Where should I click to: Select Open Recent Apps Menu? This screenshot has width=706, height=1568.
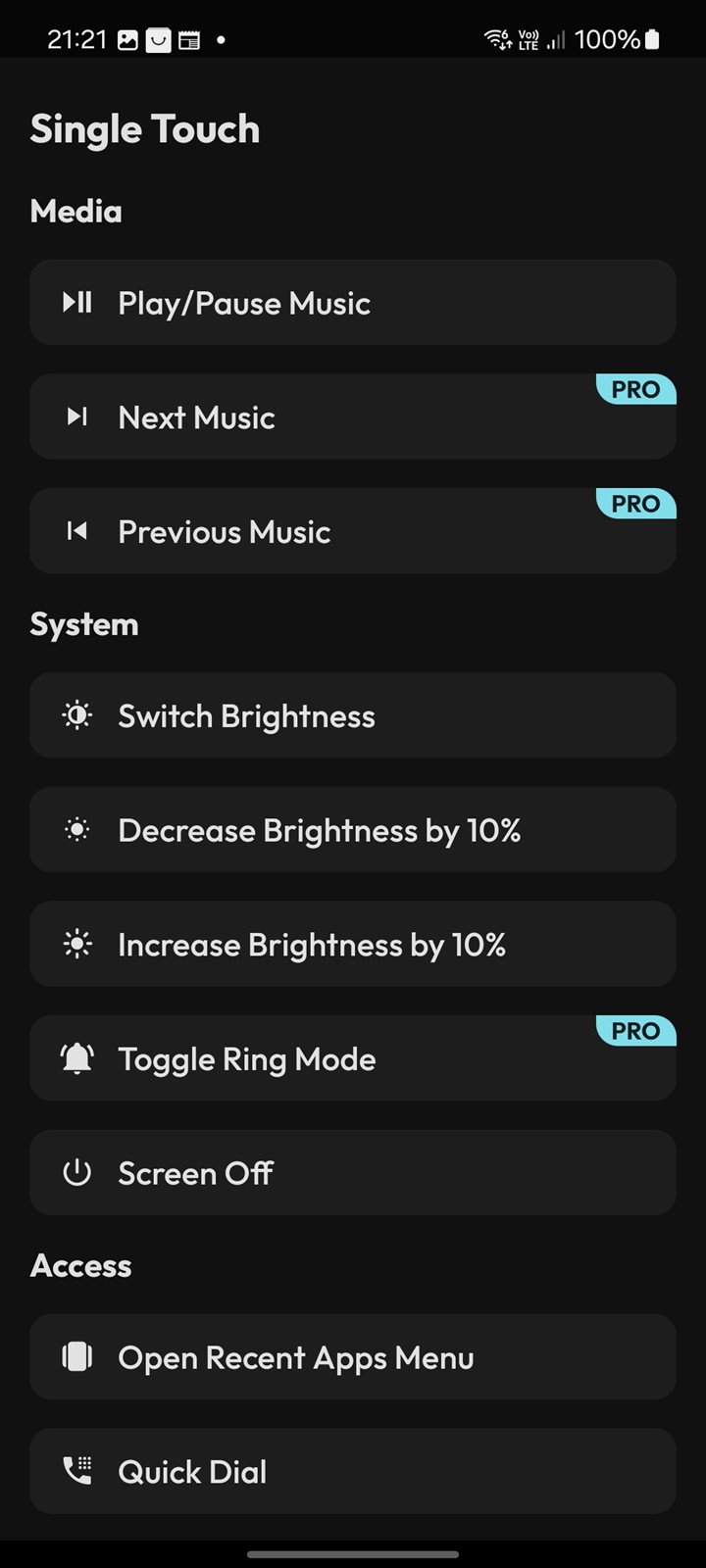353,1357
